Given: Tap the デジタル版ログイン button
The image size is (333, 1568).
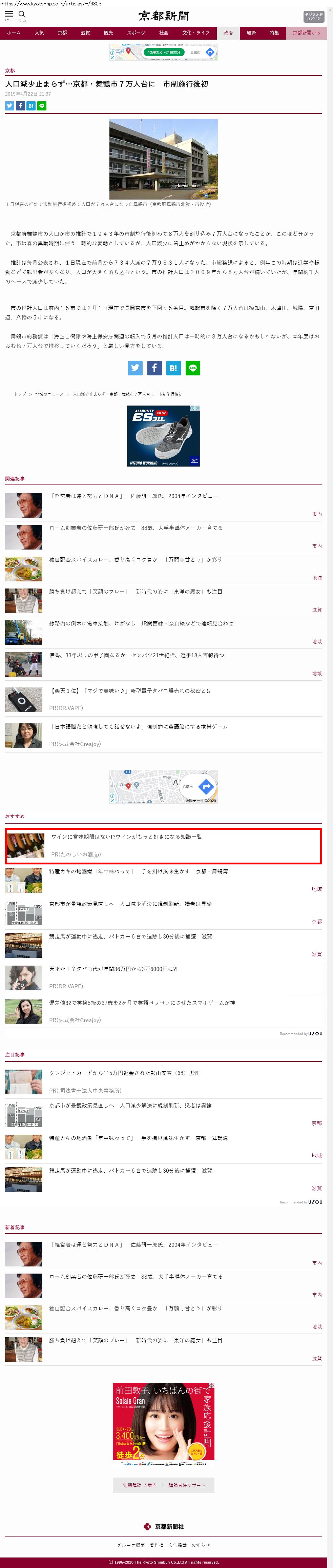Looking at the screenshot, I should click(313, 17).
